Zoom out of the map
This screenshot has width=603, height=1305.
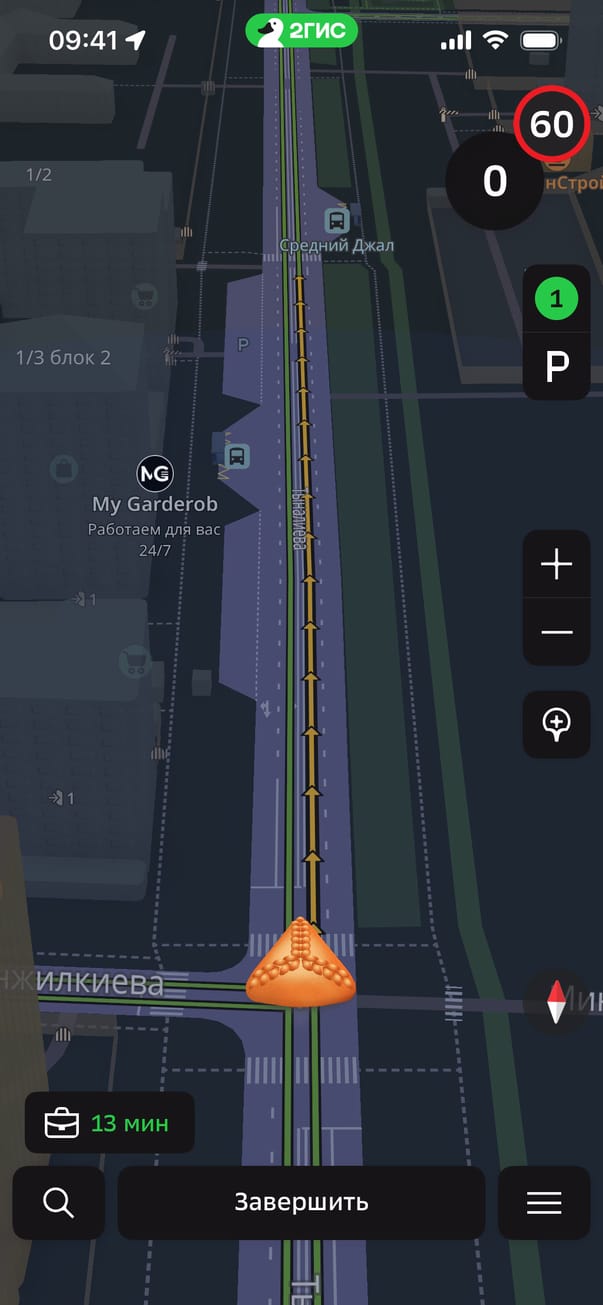tap(556, 632)
